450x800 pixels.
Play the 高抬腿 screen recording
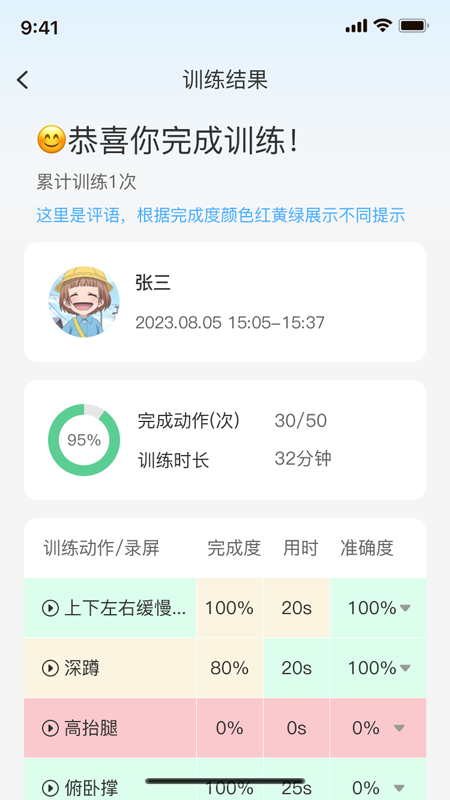(x=50, y=728)
